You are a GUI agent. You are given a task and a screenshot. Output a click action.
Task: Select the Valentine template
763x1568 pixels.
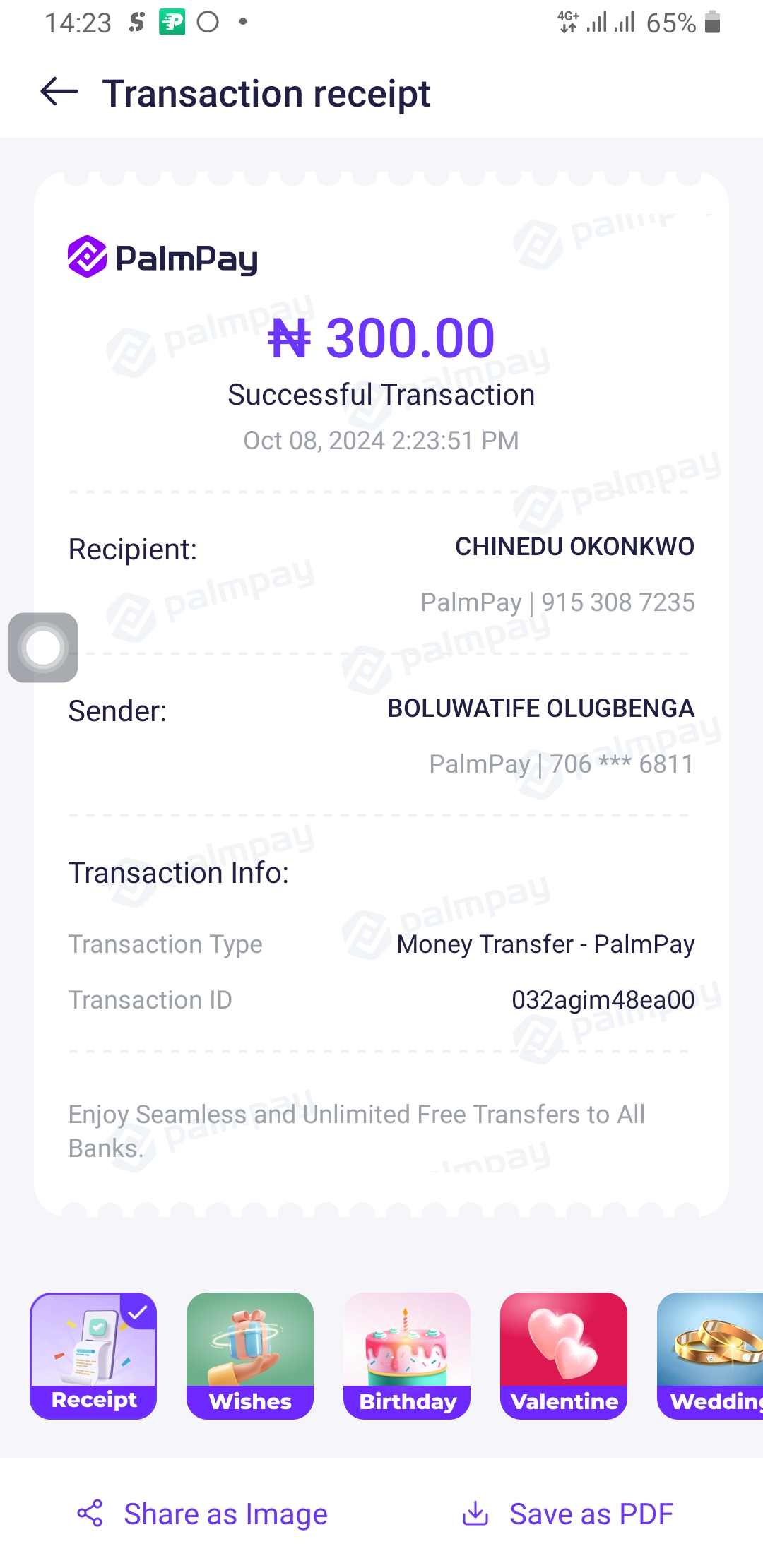click(564, 1355)
